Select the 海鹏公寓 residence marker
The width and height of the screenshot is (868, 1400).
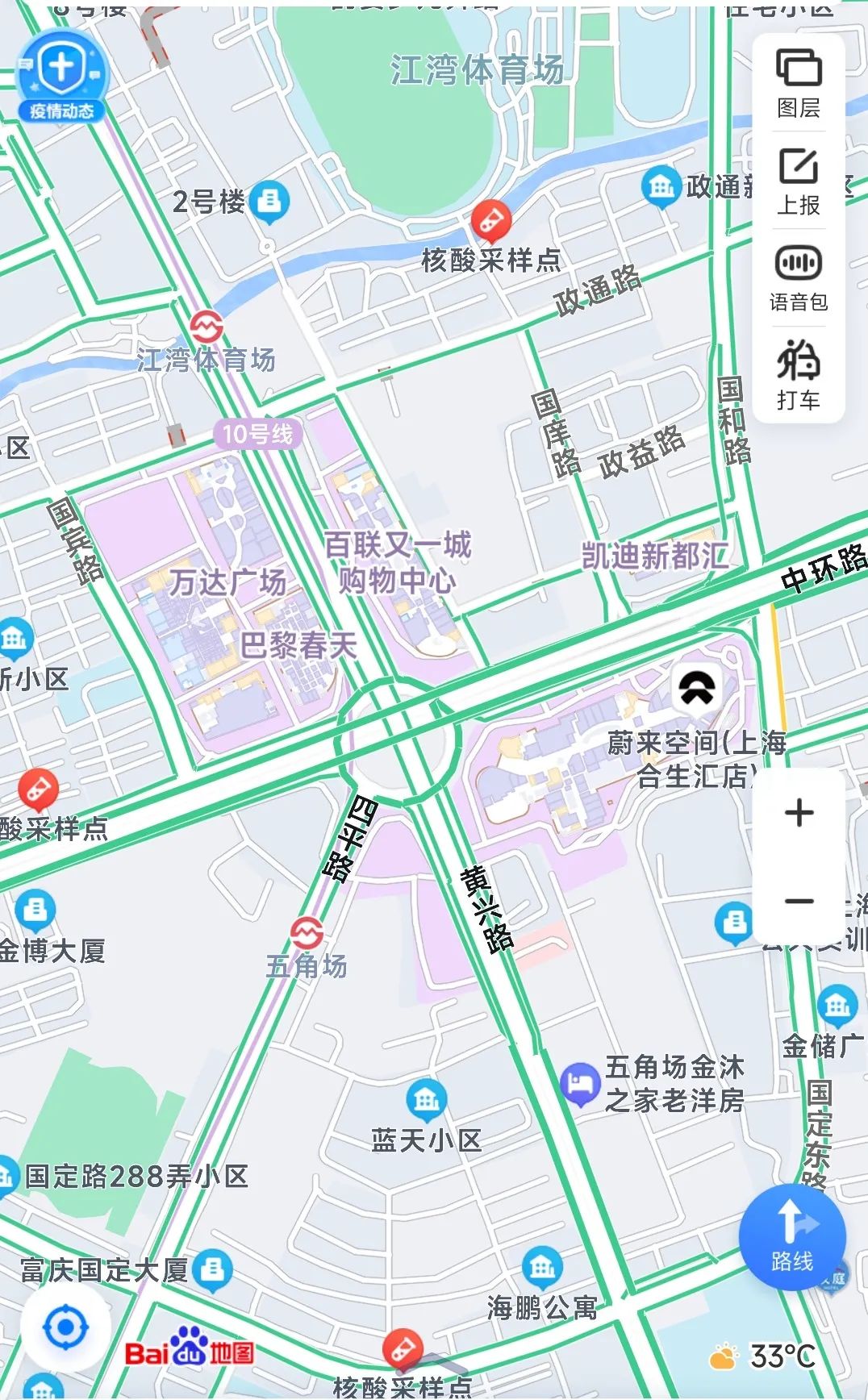(x=542, y=1267)
